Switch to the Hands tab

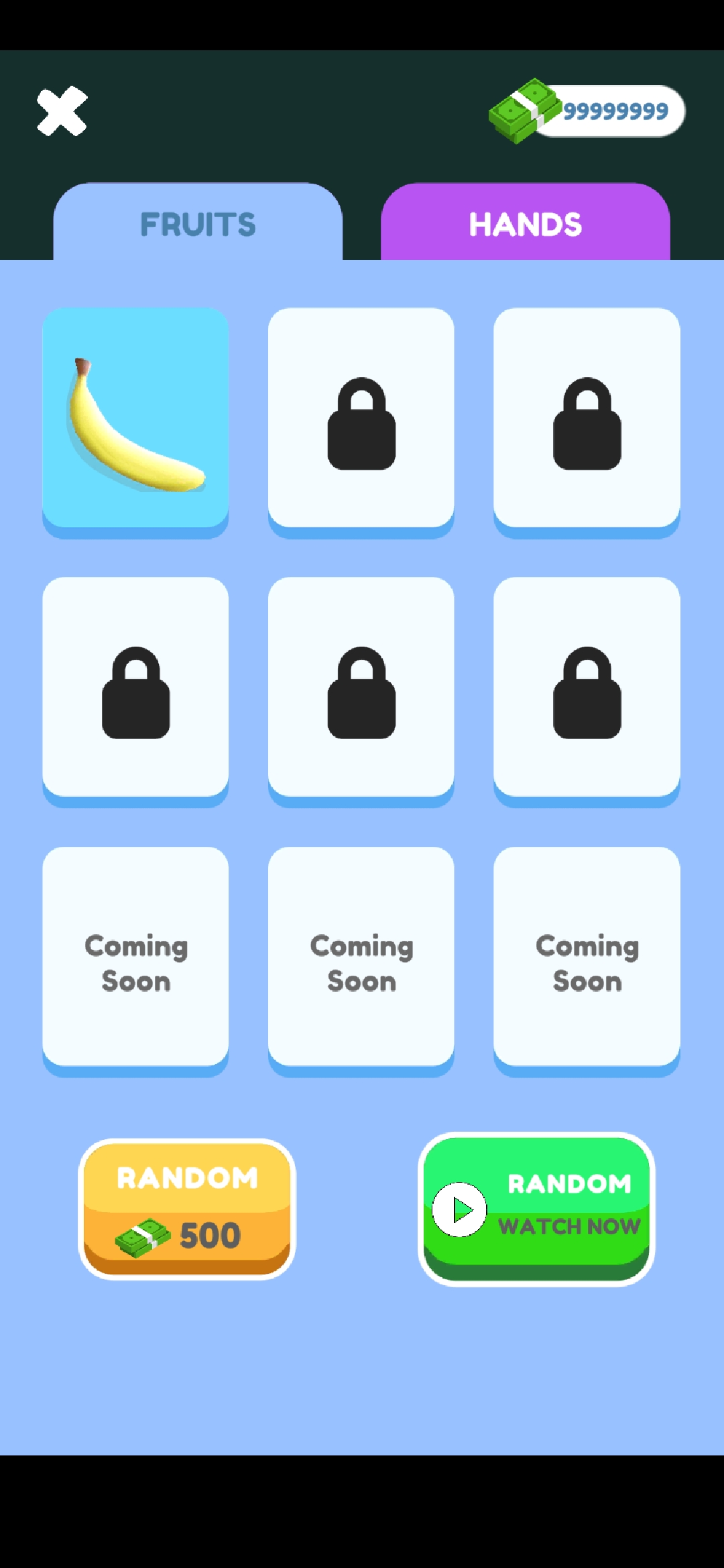point(525,224)
